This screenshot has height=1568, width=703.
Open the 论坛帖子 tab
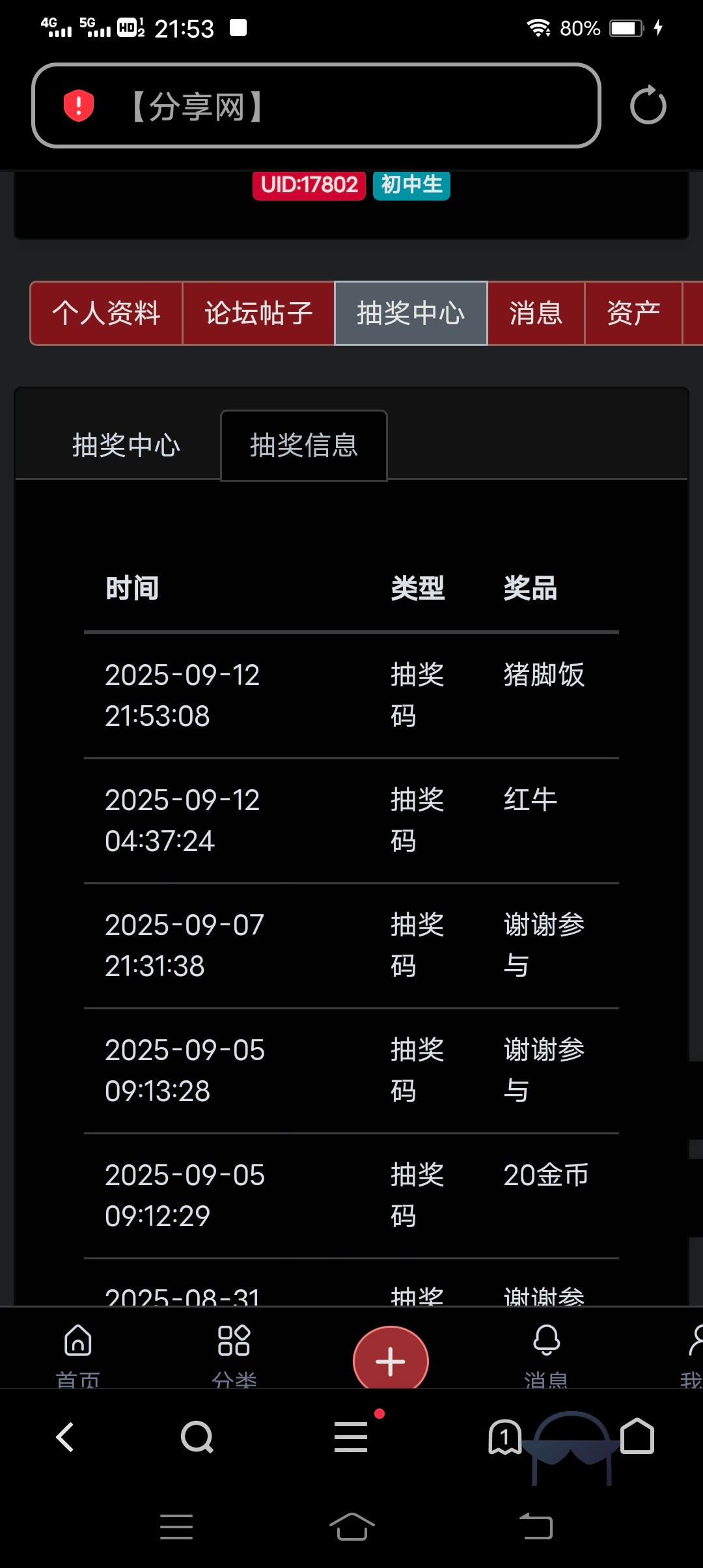(x=258, y=313)
